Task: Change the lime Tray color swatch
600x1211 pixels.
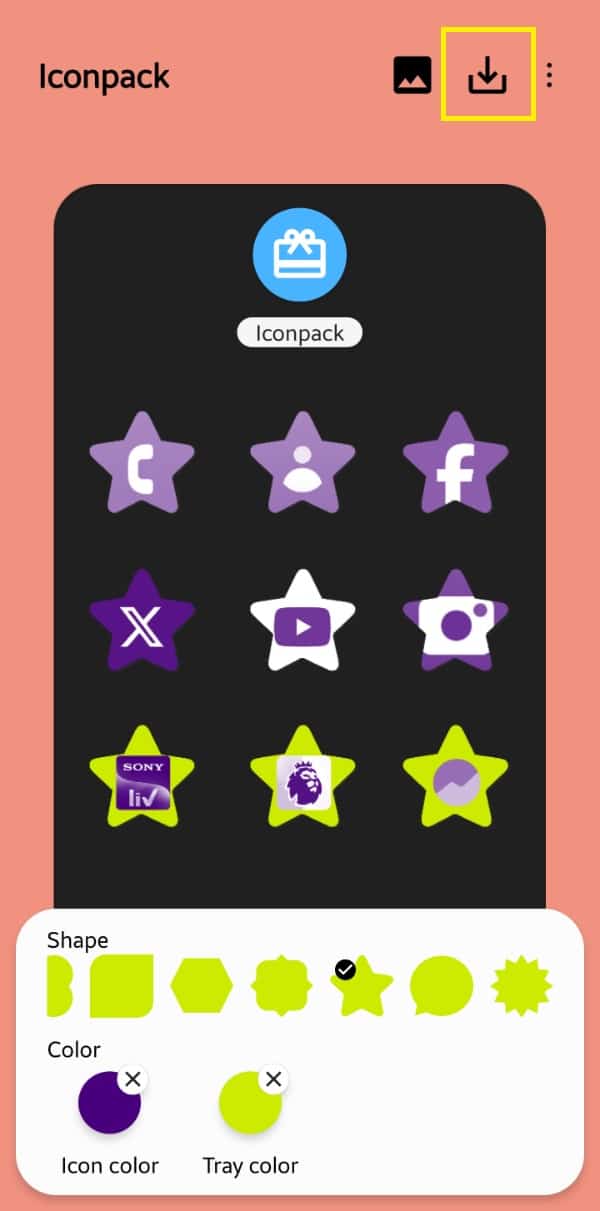Action: [250, 1102]
